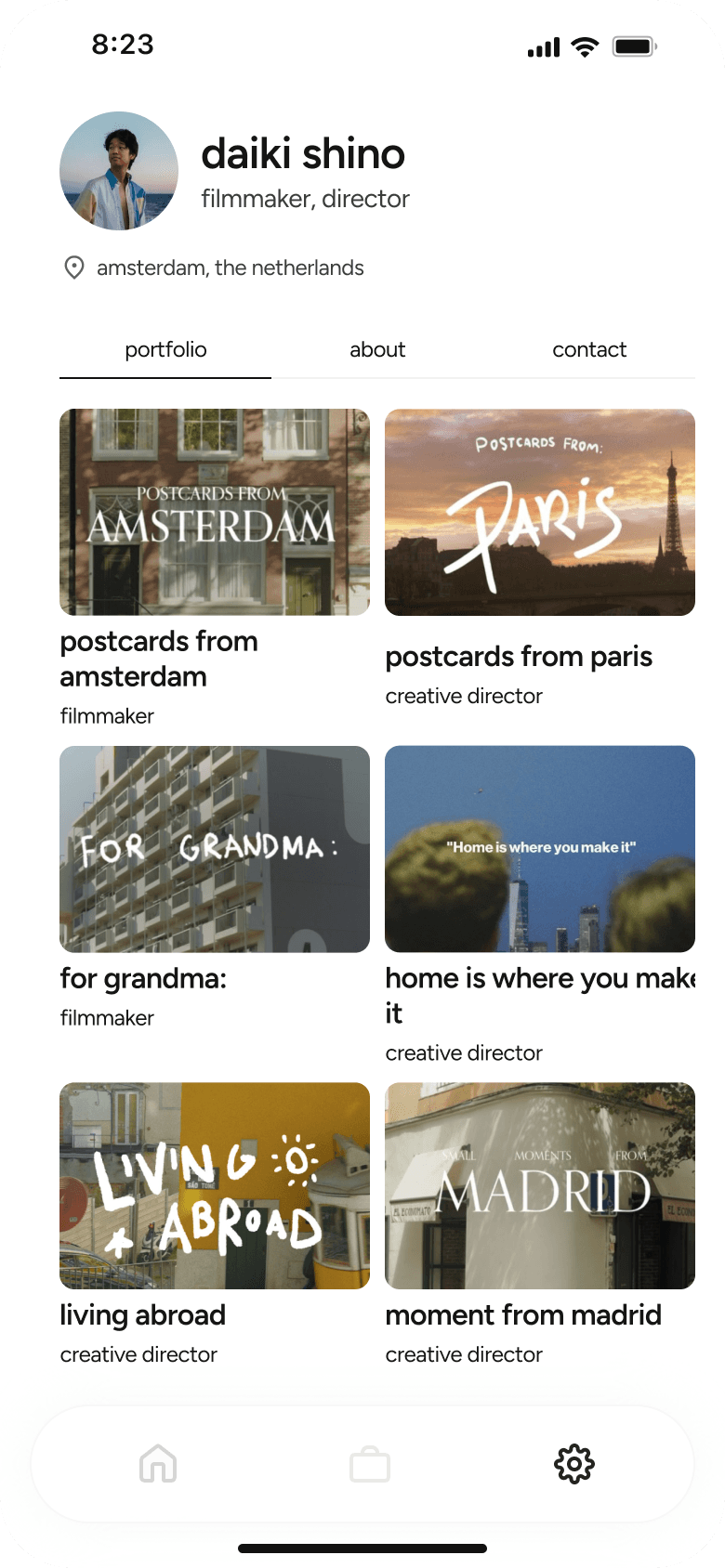This screenshot has width=725, height=1568.
Task: Open the living abroad project
Action: point(215,1185)
